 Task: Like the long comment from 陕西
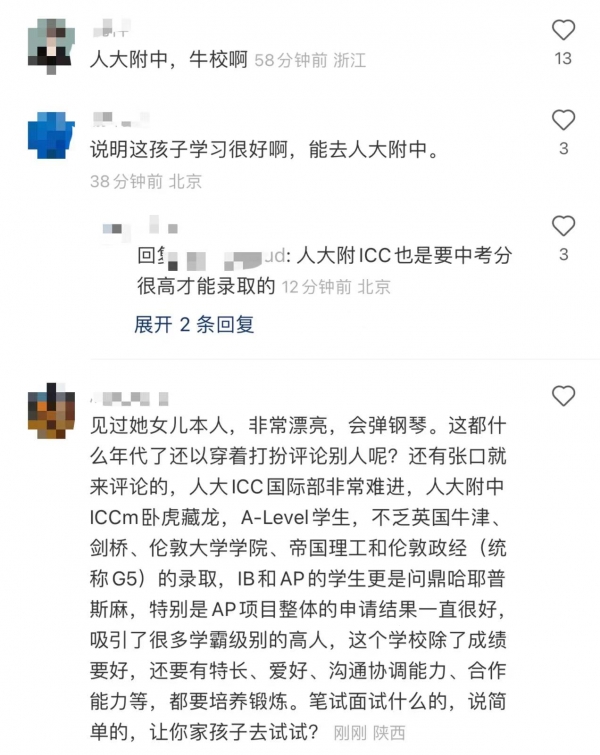[x=563, y=396]
